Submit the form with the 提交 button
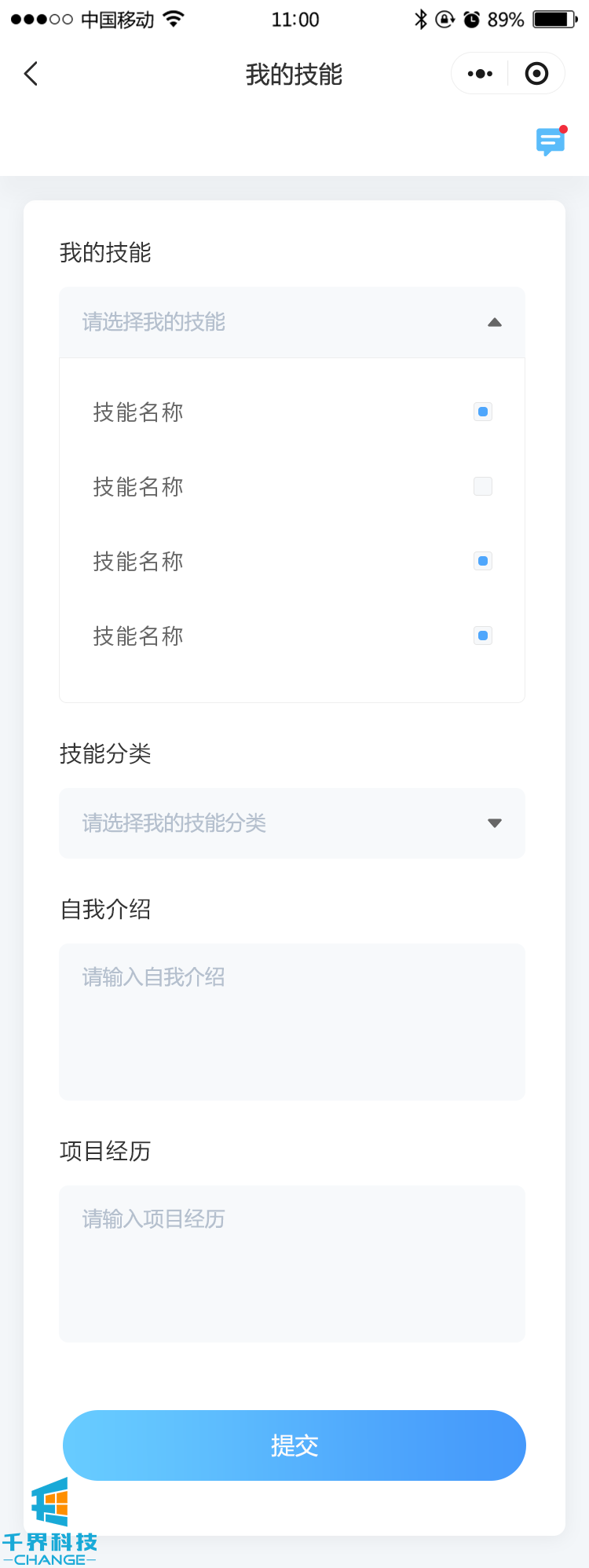589x1568 pixels. (294, 1445)
